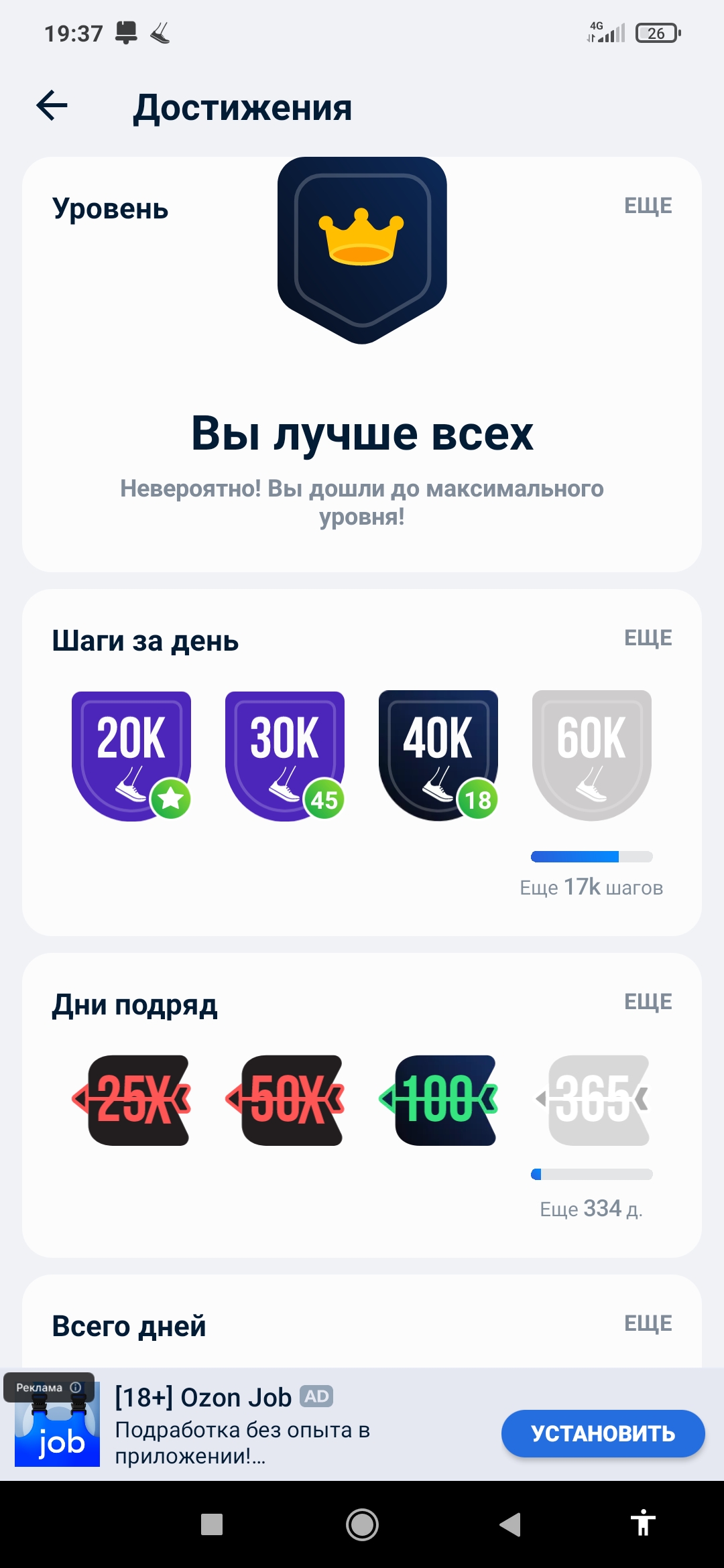Screen dimensions: 724x1568
Task: Tap ЕЩЕ next to Дни подряд
Action: pyautogui.click(x=648, y=1002)
